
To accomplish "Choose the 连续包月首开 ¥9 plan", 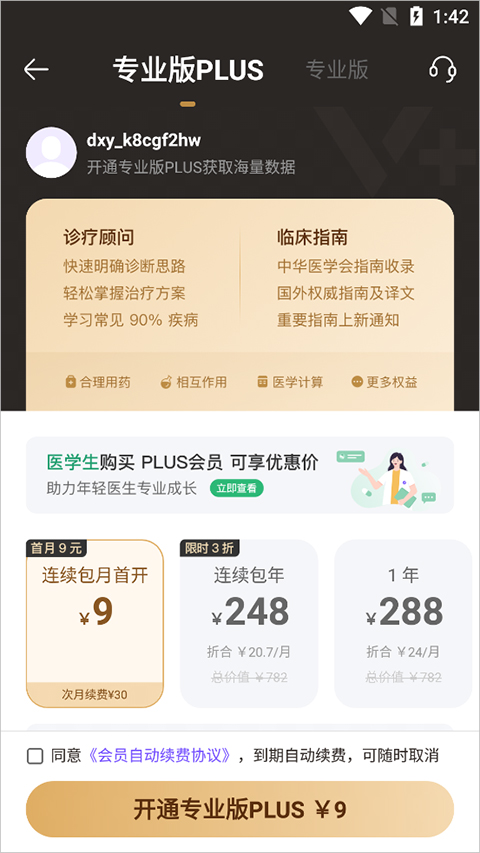I will coord(95,623).
